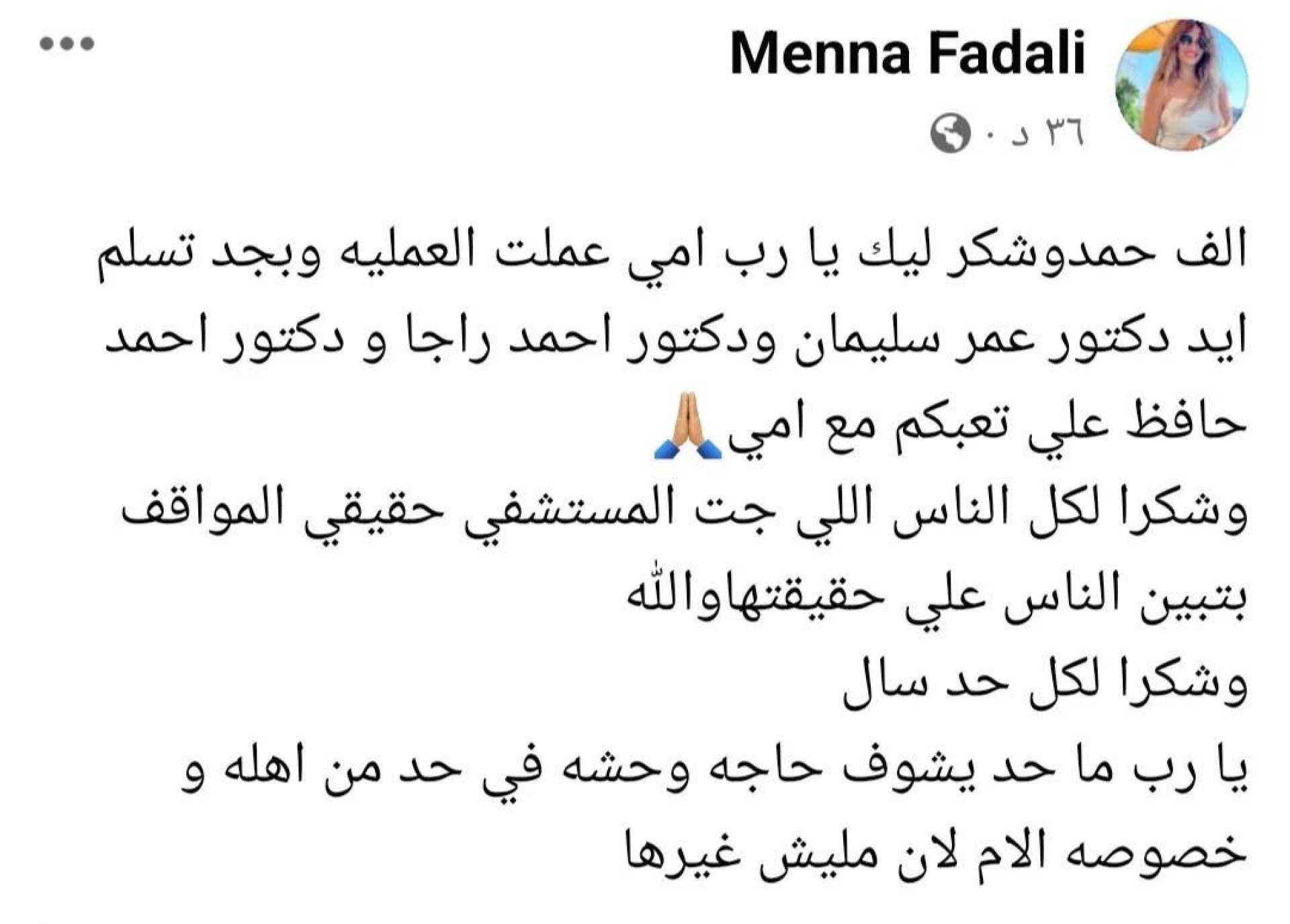This screenshot has width=1290, height=924.
Task: Open the post's three-dot options menu
Action: [67, 44]
